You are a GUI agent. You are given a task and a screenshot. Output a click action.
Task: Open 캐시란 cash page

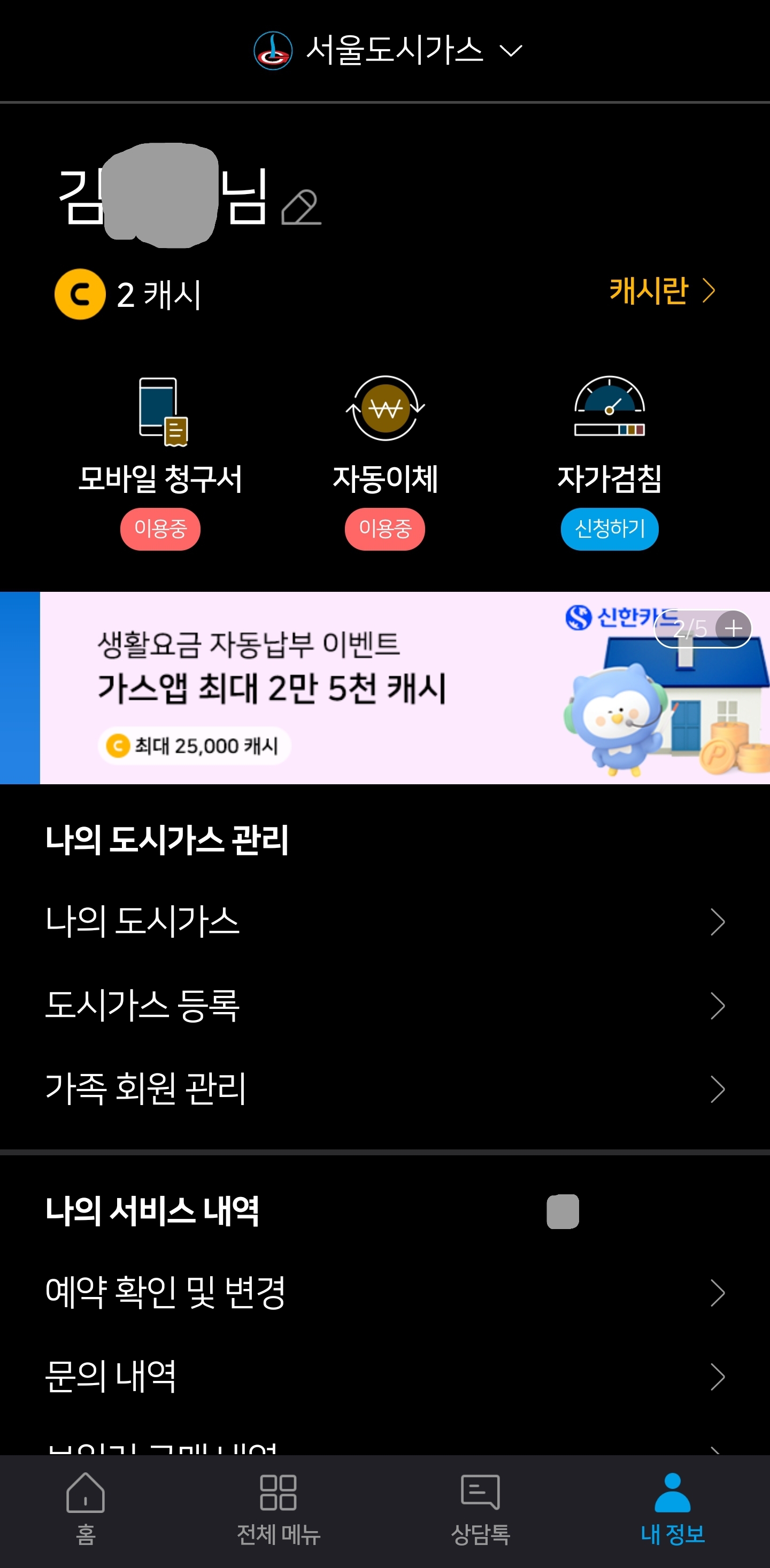[661, 291]
